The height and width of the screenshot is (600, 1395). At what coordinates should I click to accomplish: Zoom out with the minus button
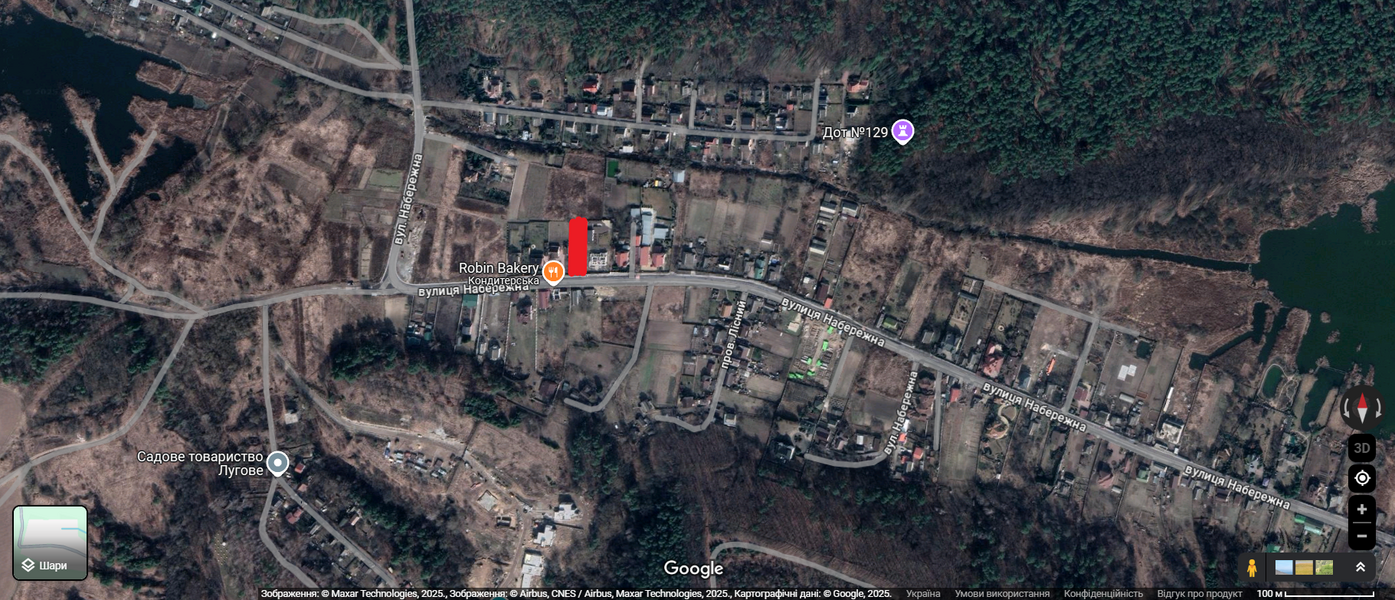point(1361,536)
